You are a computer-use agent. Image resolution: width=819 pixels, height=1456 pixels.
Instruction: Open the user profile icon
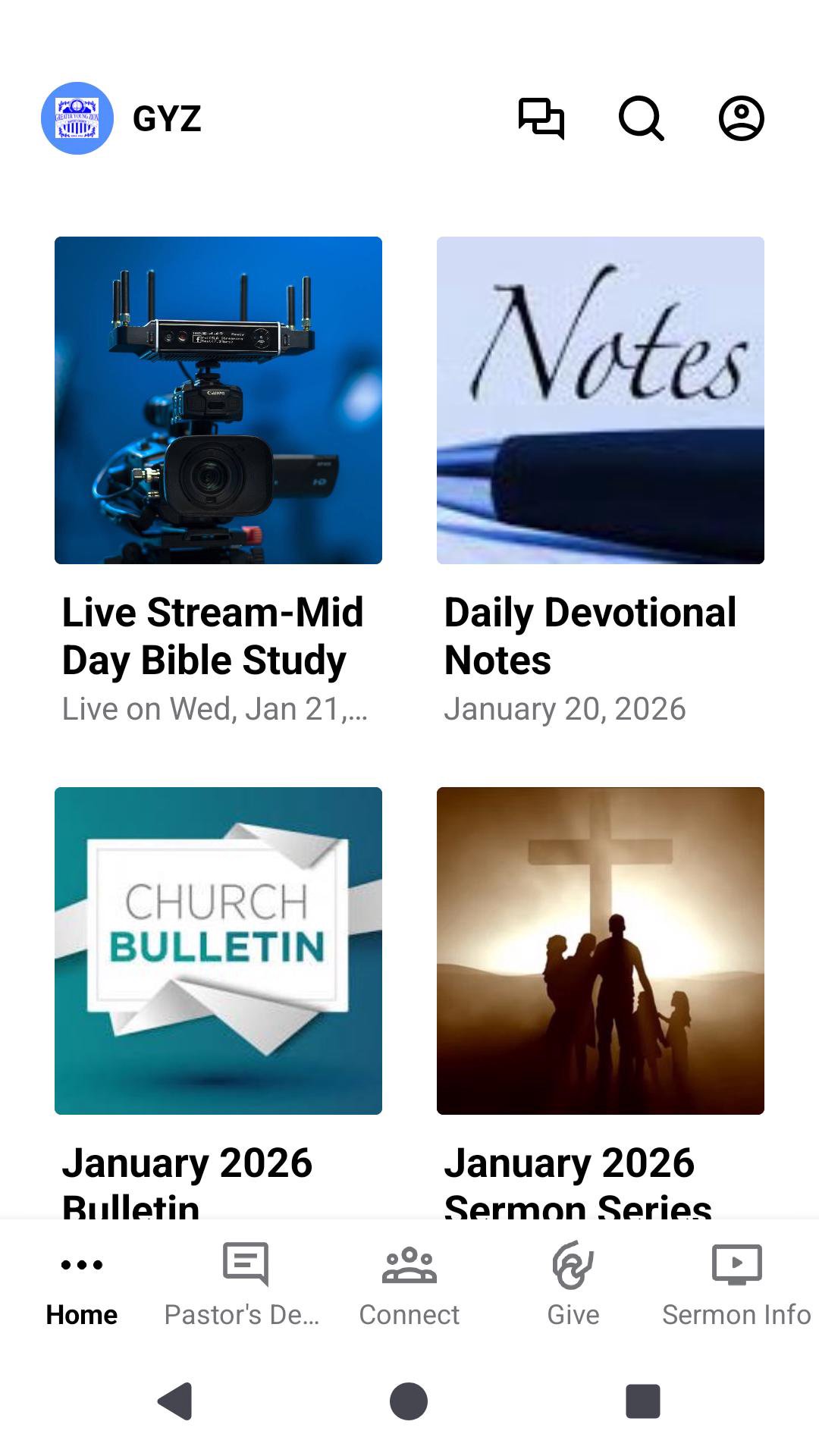pos(741,119)
